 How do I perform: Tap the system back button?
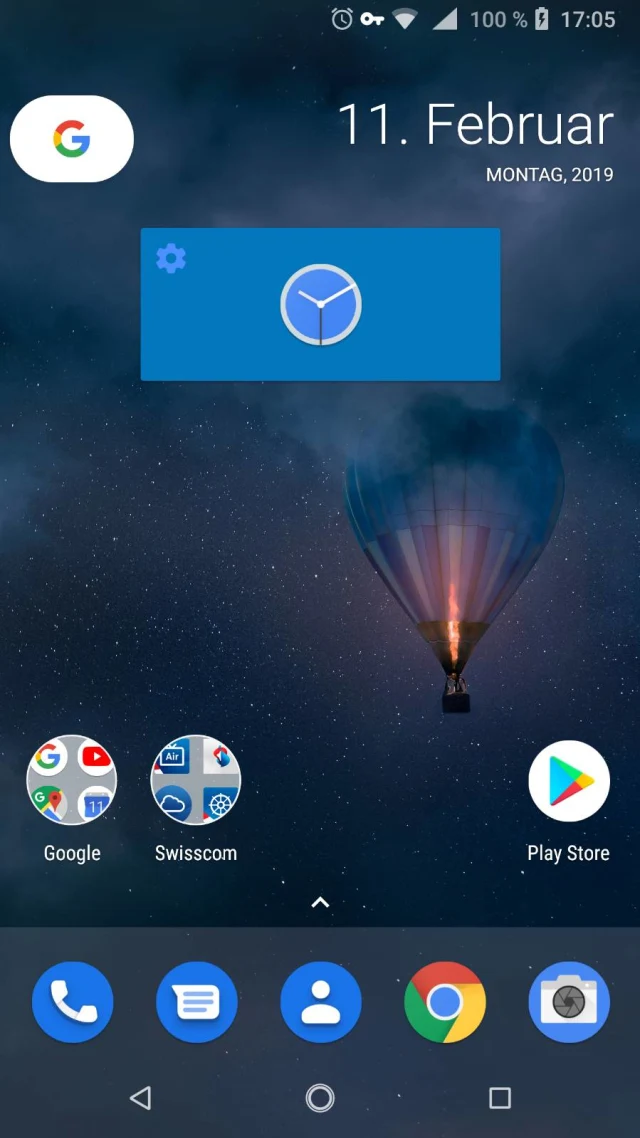click(141, 1098)
